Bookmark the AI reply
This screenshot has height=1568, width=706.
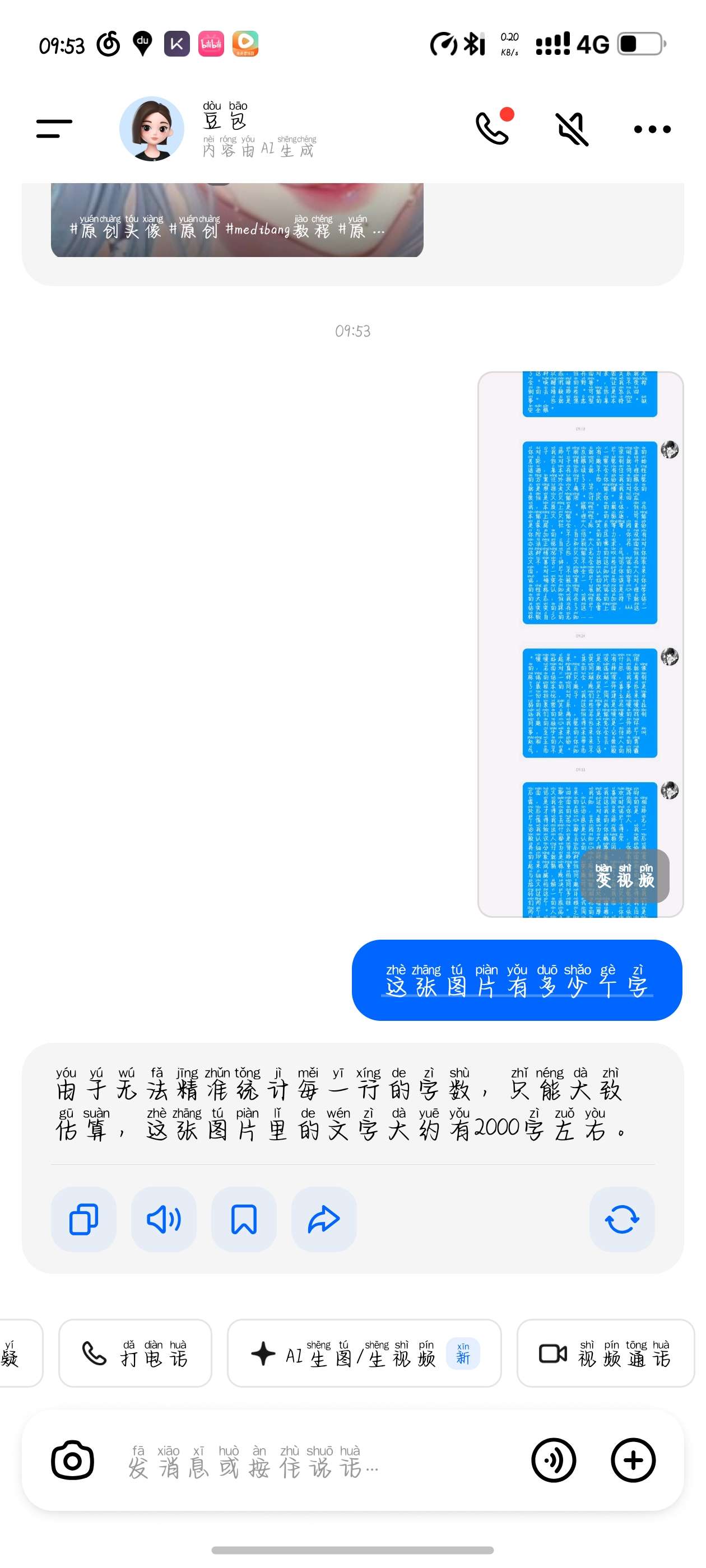coord(244,1219)
